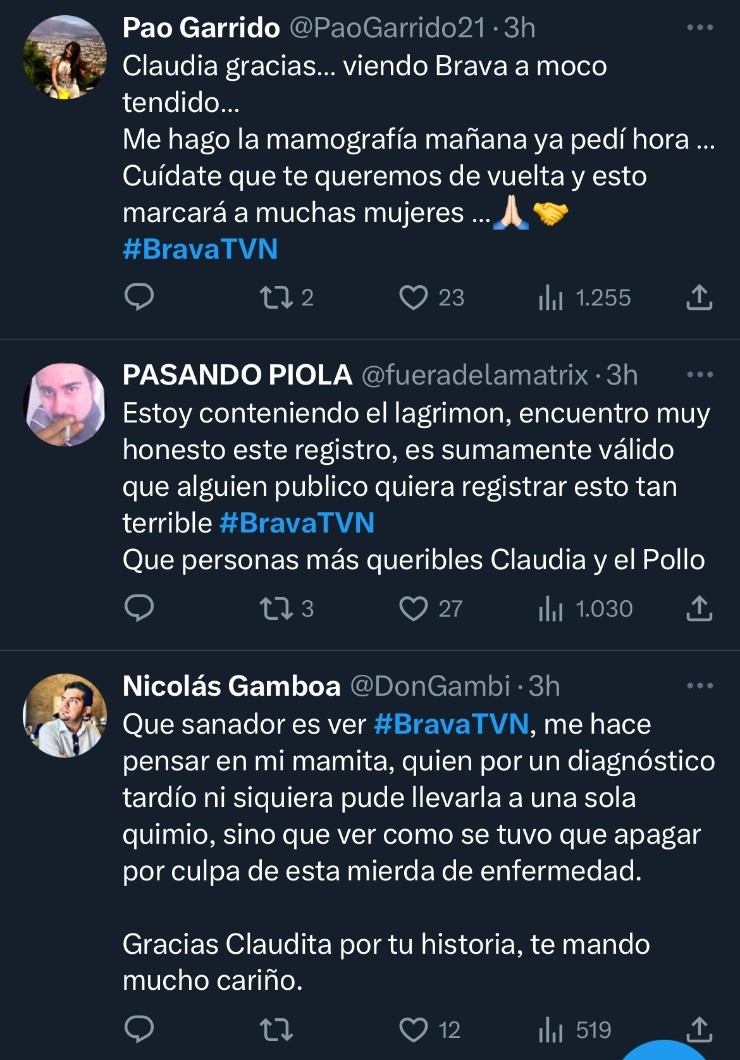Like PASANDO PIOLA's tweet

click(x=413, y=608)
